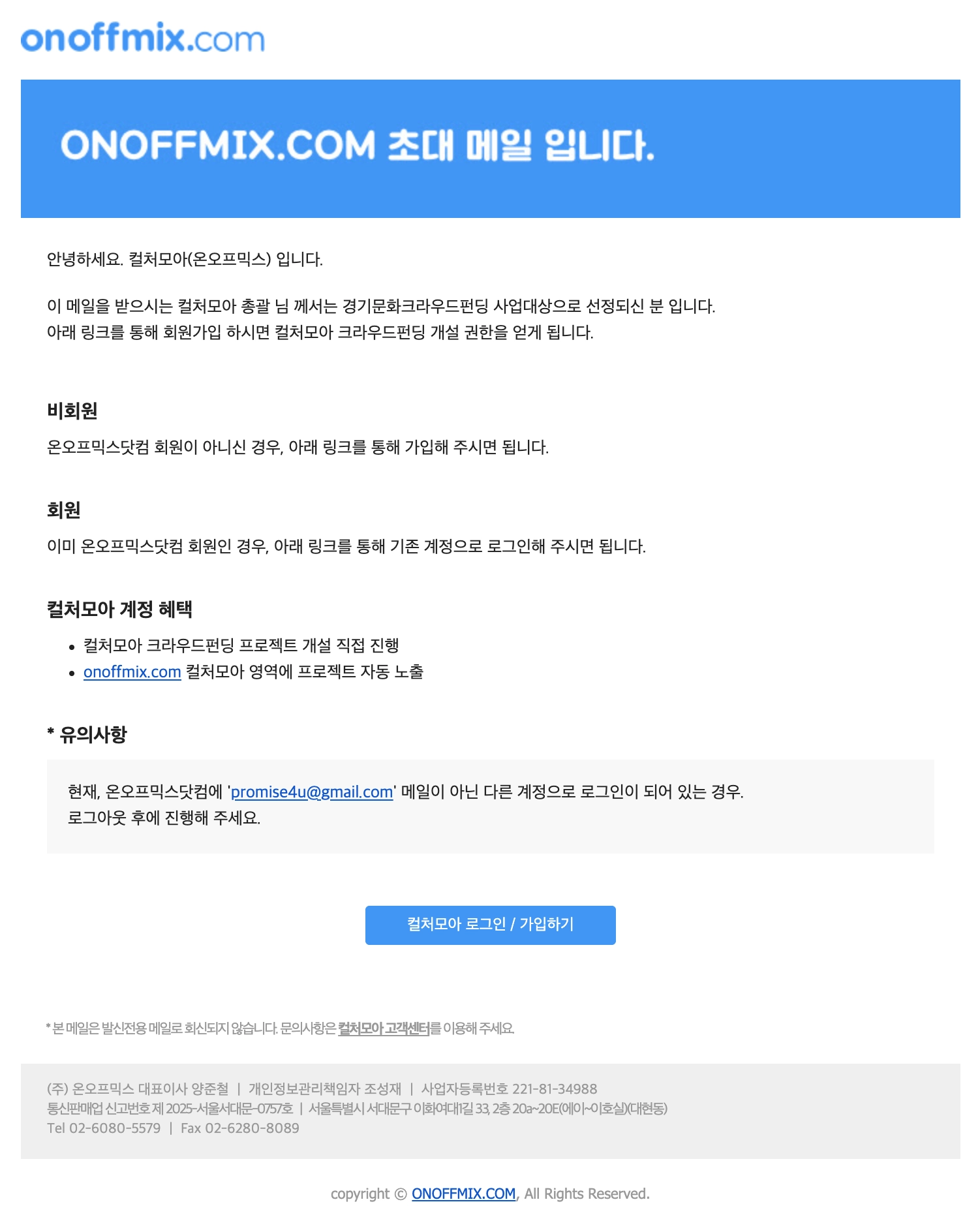Open the ONOFFMIX.COM copyright footer link
Image resolution: width=980 pixels, height=1219 pixels.
tap(463, 1194)
